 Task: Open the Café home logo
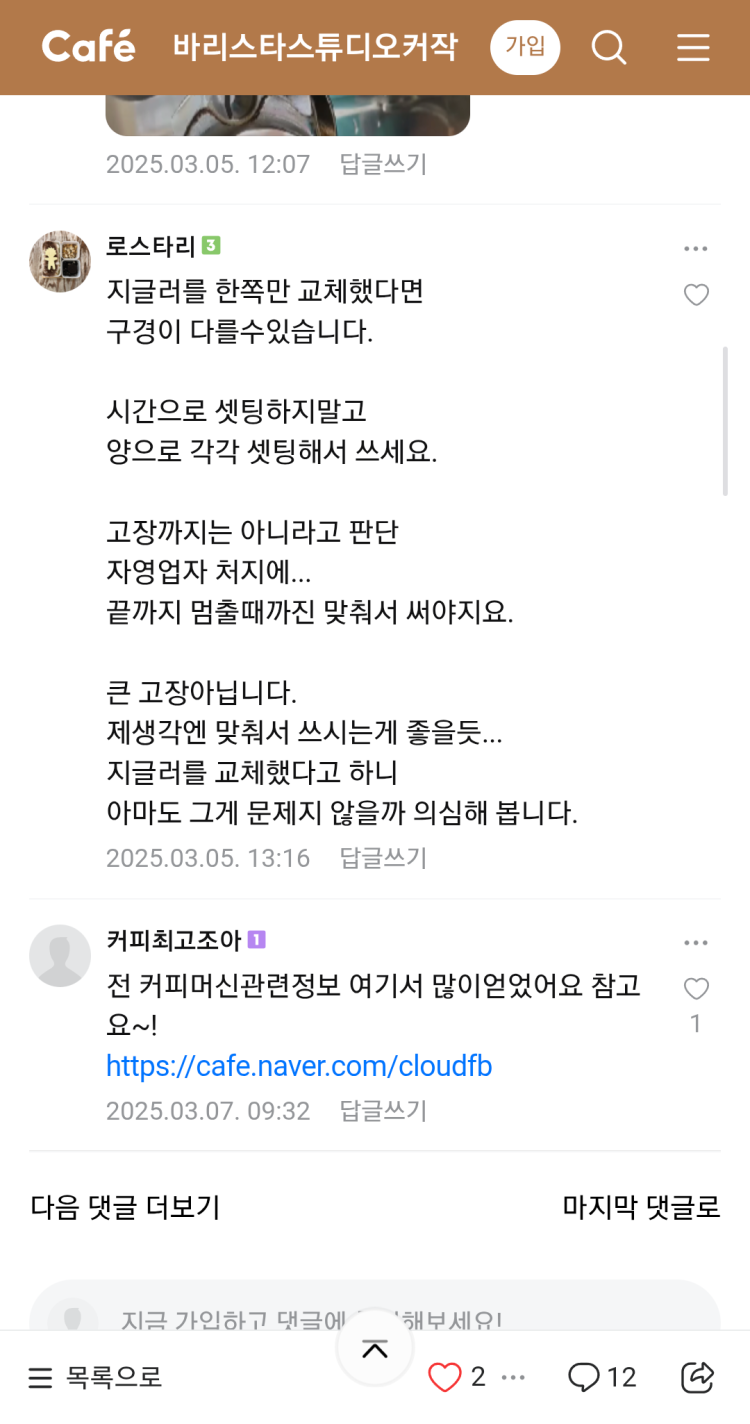coord(88,46)
